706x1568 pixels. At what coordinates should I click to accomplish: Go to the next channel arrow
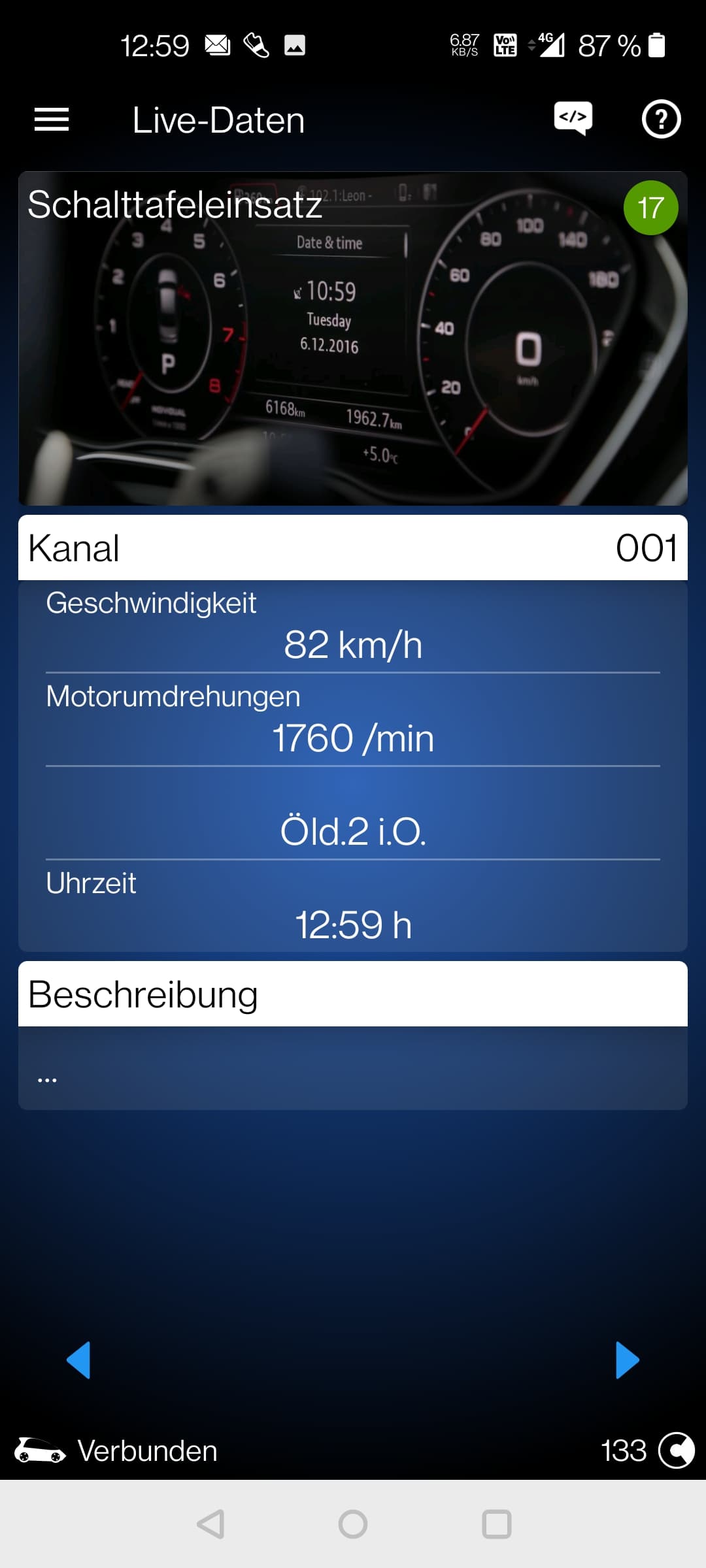pos(628,1360)
